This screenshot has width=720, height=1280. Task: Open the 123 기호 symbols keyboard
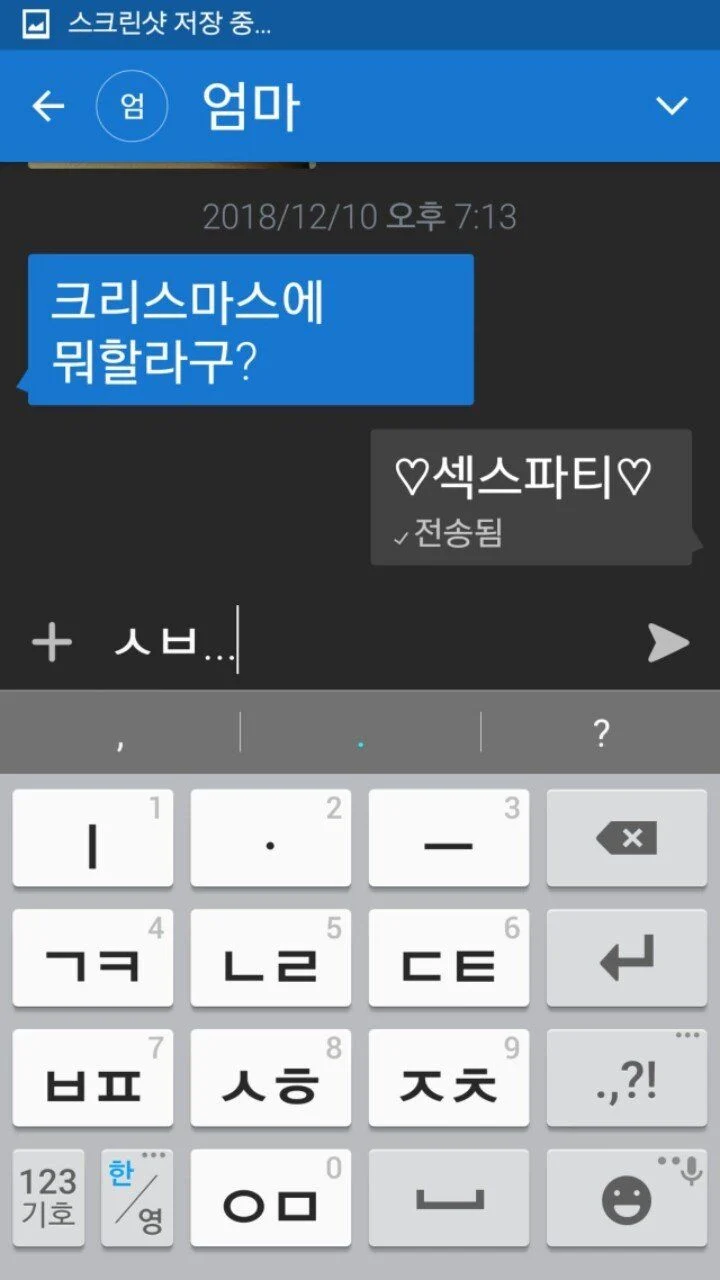pyautogui.click(x=48, y=1197)
